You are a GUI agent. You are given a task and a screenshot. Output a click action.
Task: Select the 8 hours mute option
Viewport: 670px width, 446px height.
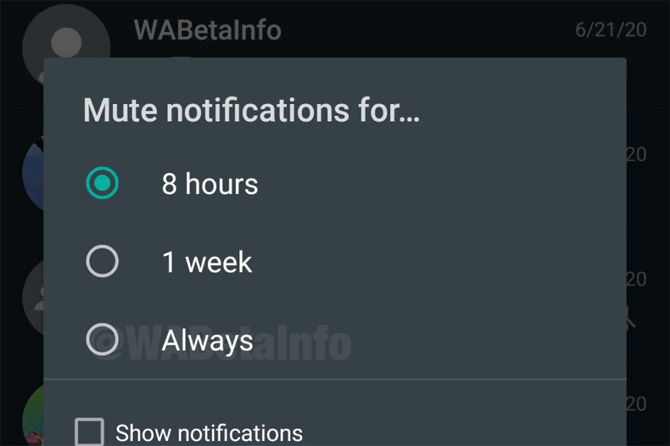[102, 184]
